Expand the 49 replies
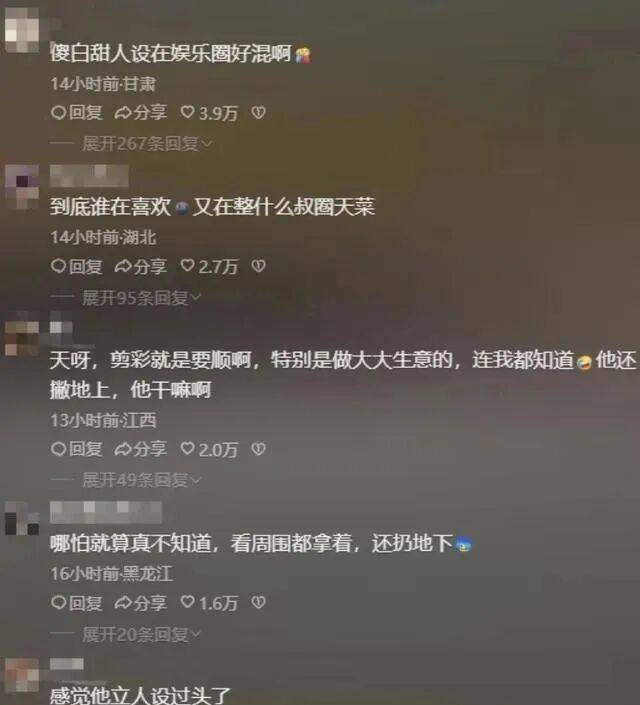The image size is (640, 705). coord(142,480)
